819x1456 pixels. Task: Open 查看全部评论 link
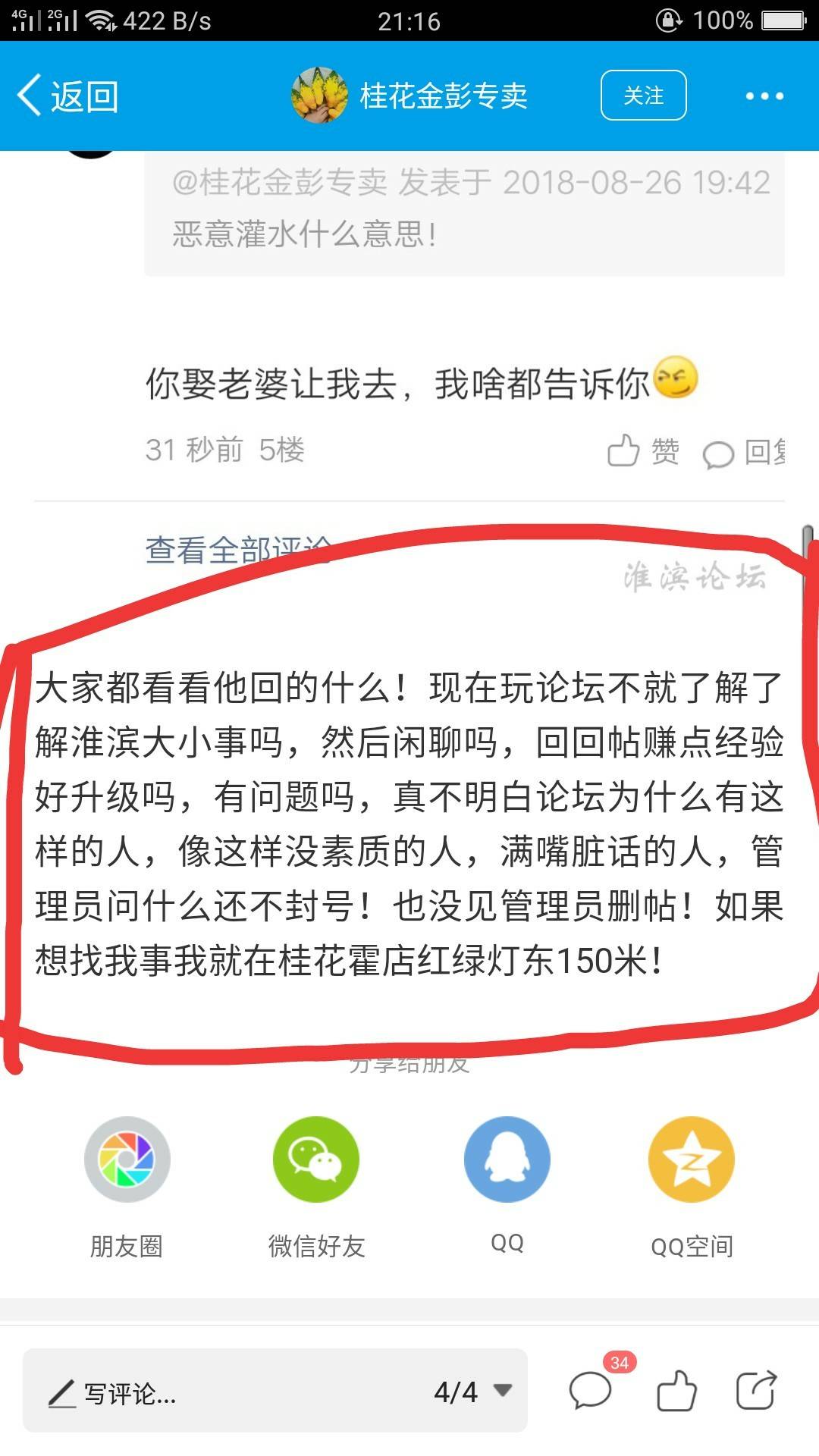pyautogui.click(x=237, y=550)
